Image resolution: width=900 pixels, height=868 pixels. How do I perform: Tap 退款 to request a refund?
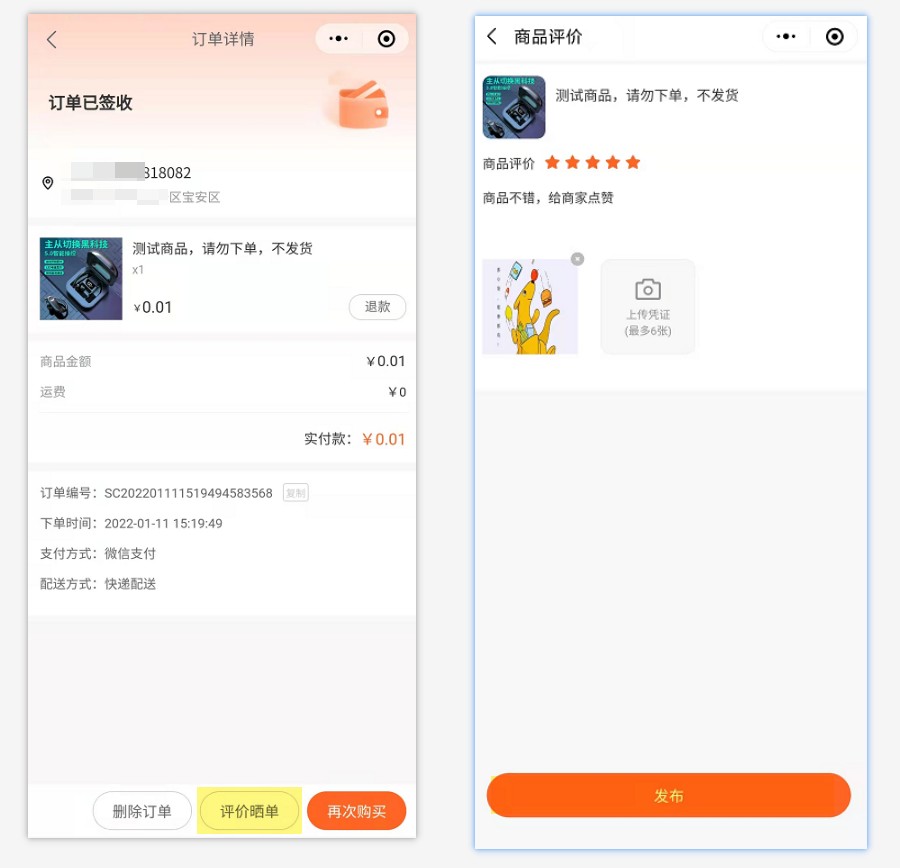(377, 307)
